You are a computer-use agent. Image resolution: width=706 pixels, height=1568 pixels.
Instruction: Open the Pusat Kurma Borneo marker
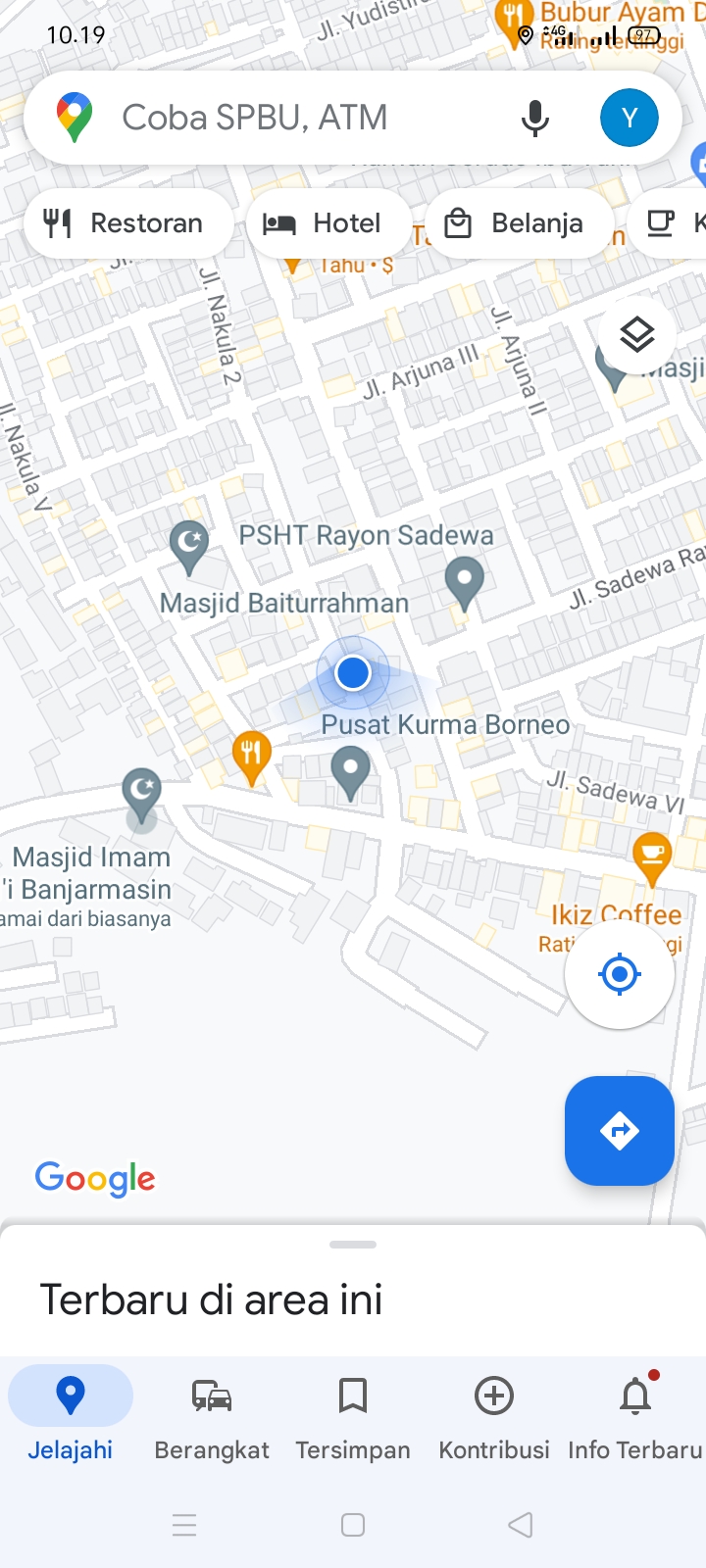tap(350, 769)
